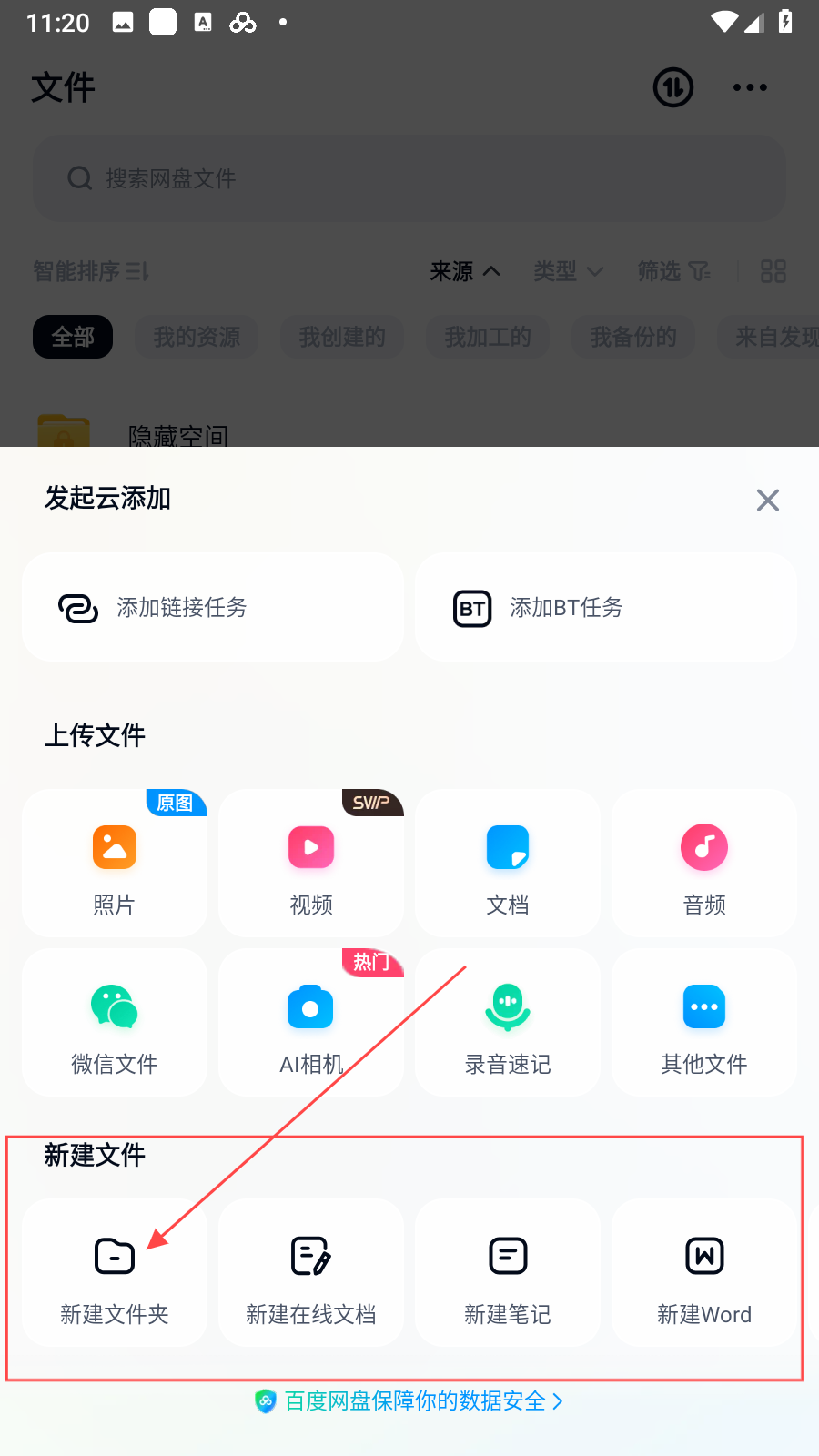The width and height of the screenshot is (819, 1456).
Task: Open 微信文件 upload option
Action: pyautogui.click(x=115, y=1023)
